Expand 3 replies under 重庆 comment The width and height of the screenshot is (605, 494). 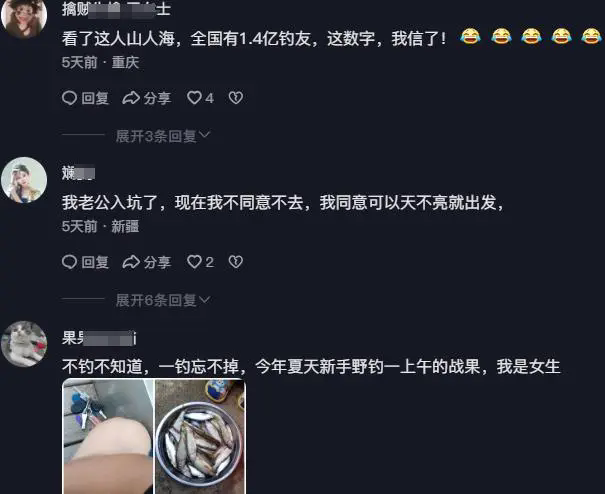(x=163, y=135)
